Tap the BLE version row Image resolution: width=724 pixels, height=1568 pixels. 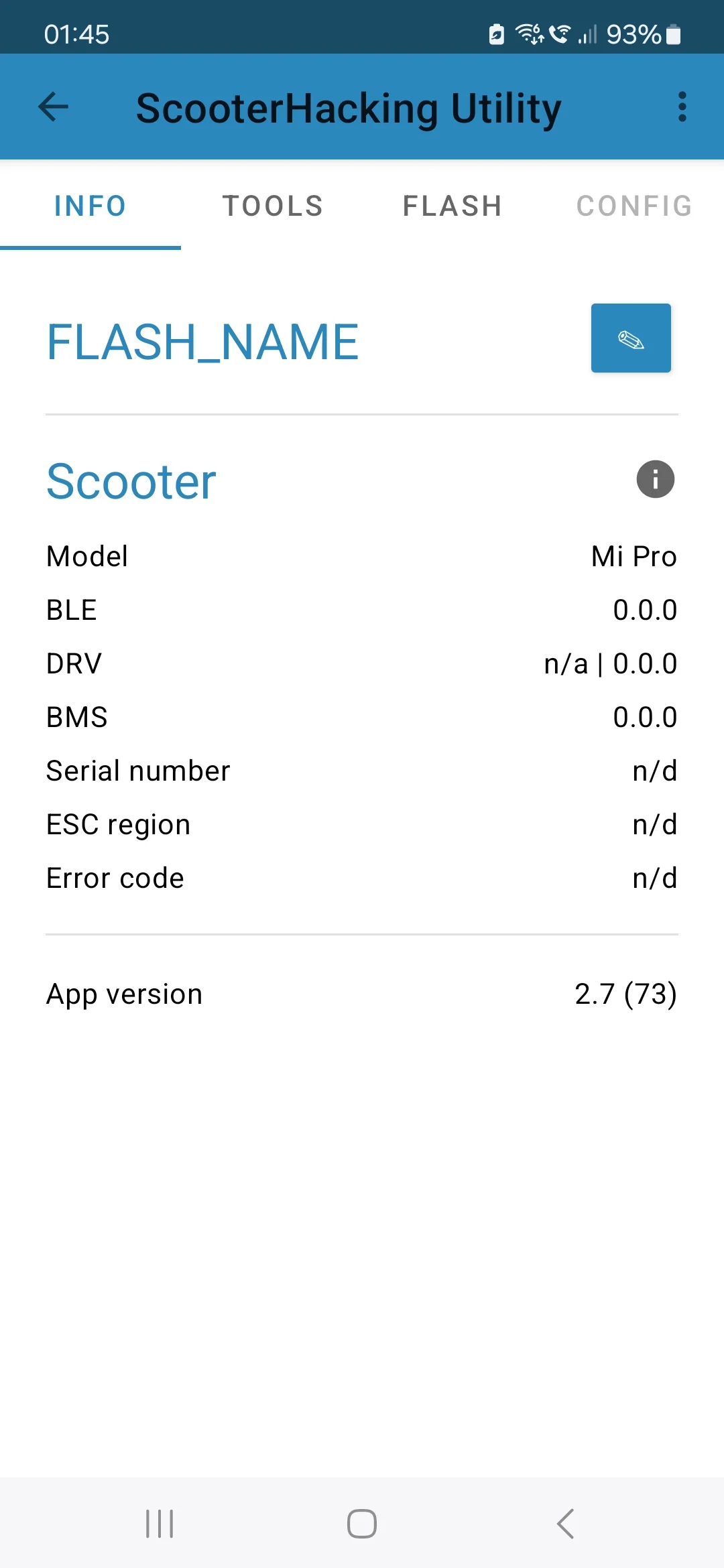[x=362, y=609]
